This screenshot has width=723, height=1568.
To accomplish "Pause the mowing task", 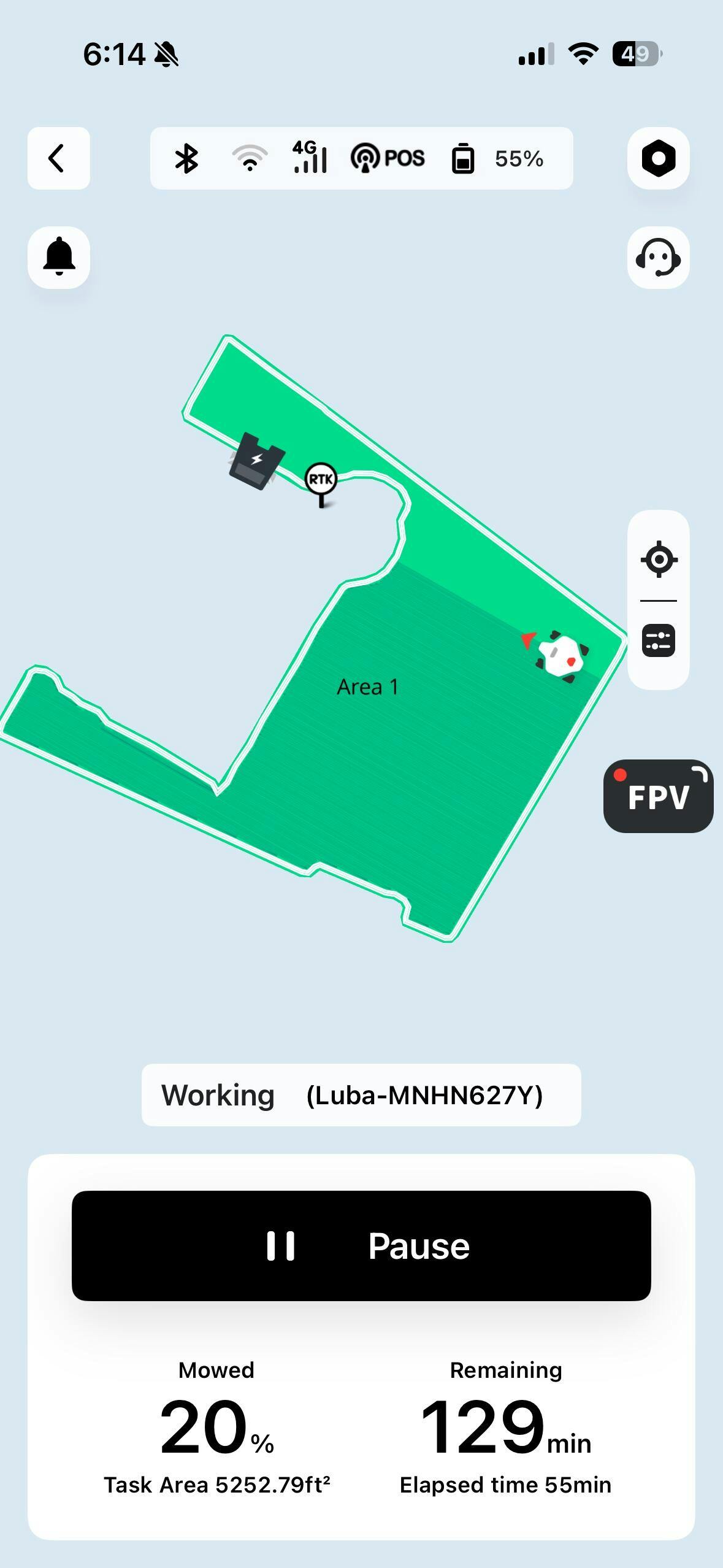I will 361,1245.
